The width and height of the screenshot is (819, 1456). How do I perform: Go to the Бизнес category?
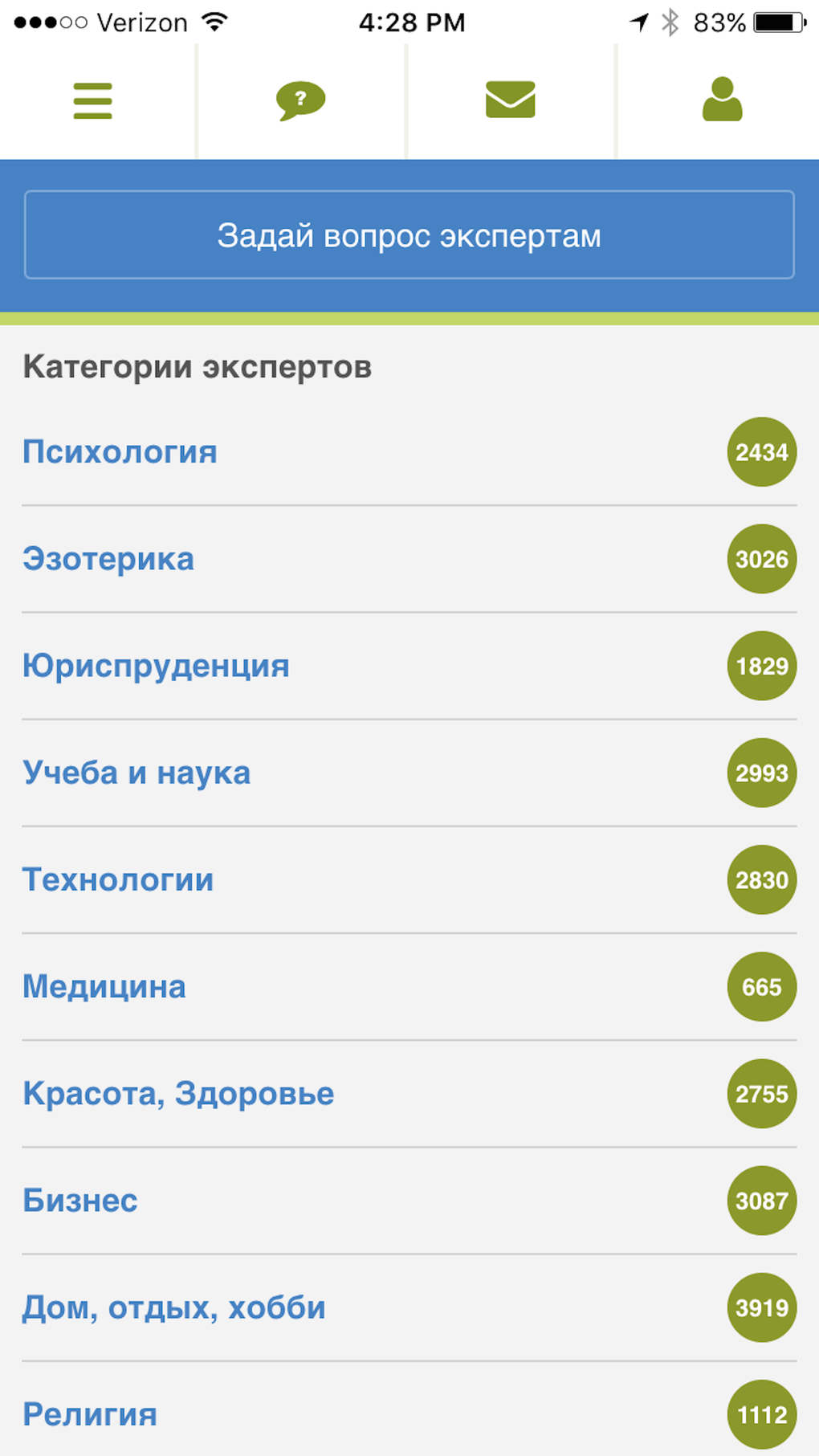click(80, 1200)
